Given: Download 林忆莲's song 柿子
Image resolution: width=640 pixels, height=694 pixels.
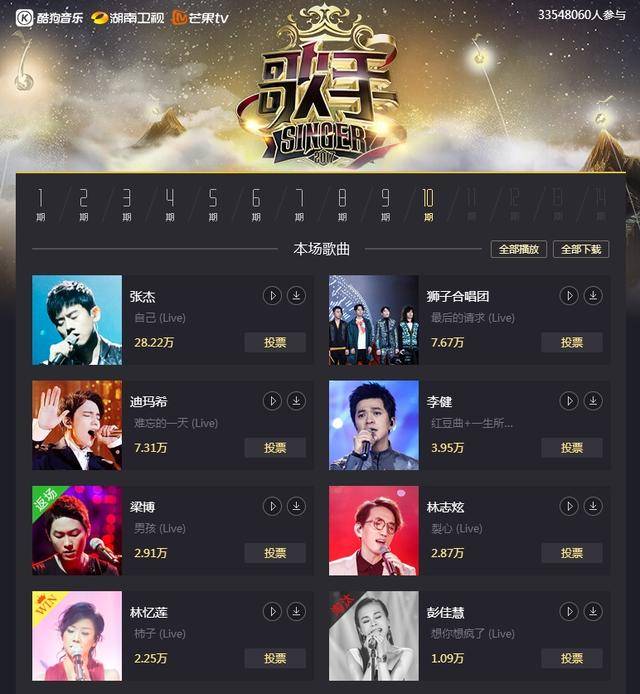Looking at the screenshot, I should pyautogui.click(x=296, y=611).
